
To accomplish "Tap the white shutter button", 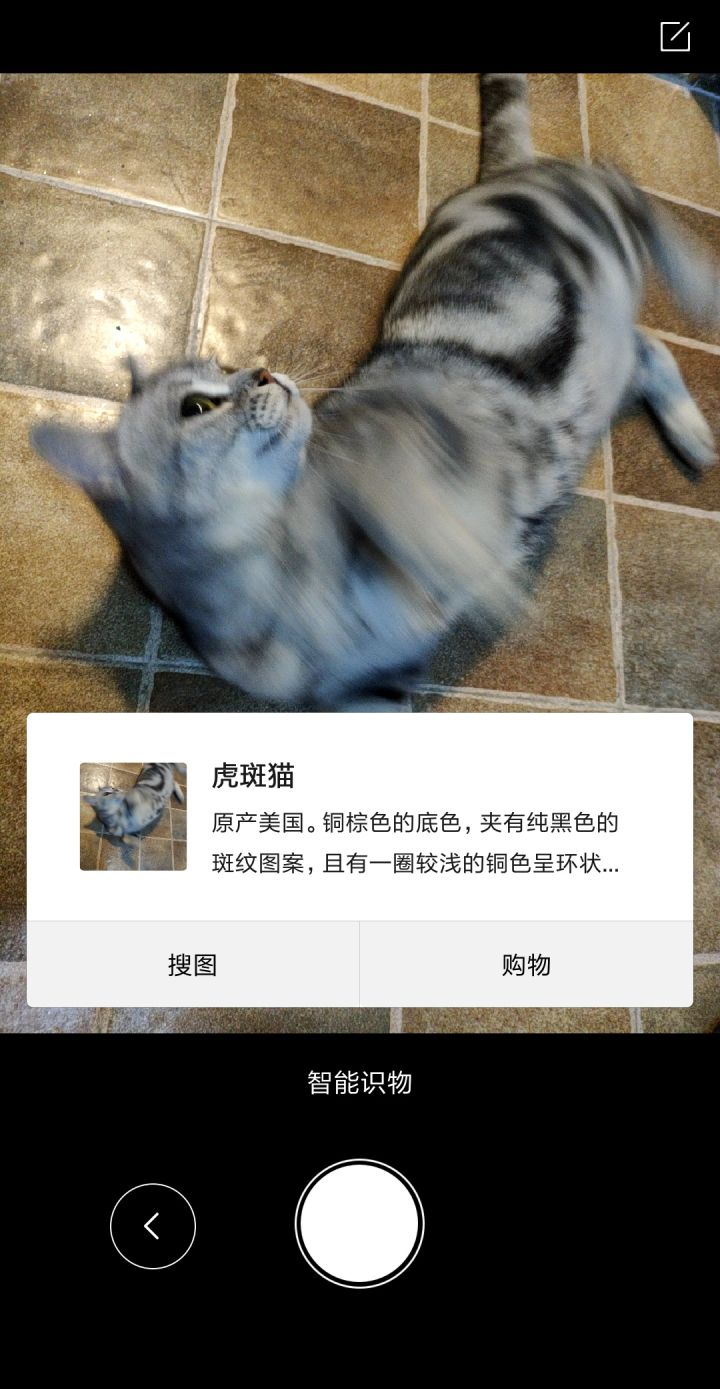I will point(360,1224).
